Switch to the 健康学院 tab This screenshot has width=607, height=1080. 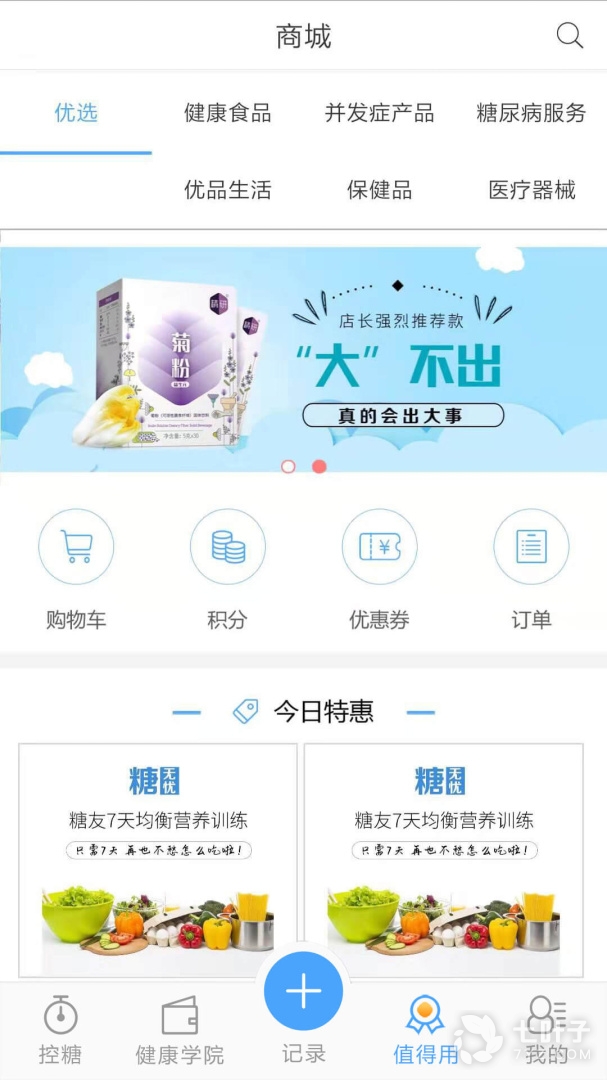(x=180, y=1030)
